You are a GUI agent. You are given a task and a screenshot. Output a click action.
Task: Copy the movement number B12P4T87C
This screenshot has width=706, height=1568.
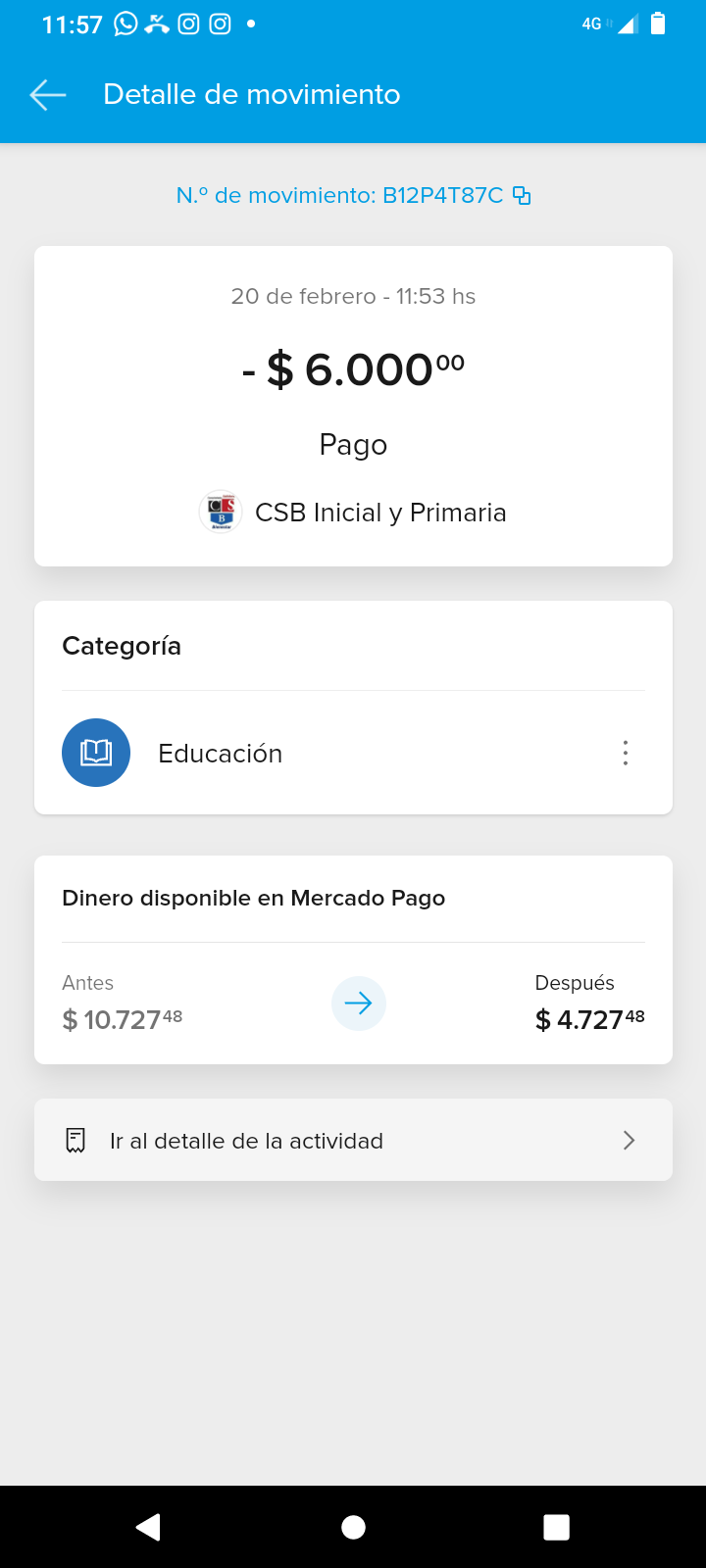pos(522,196)
